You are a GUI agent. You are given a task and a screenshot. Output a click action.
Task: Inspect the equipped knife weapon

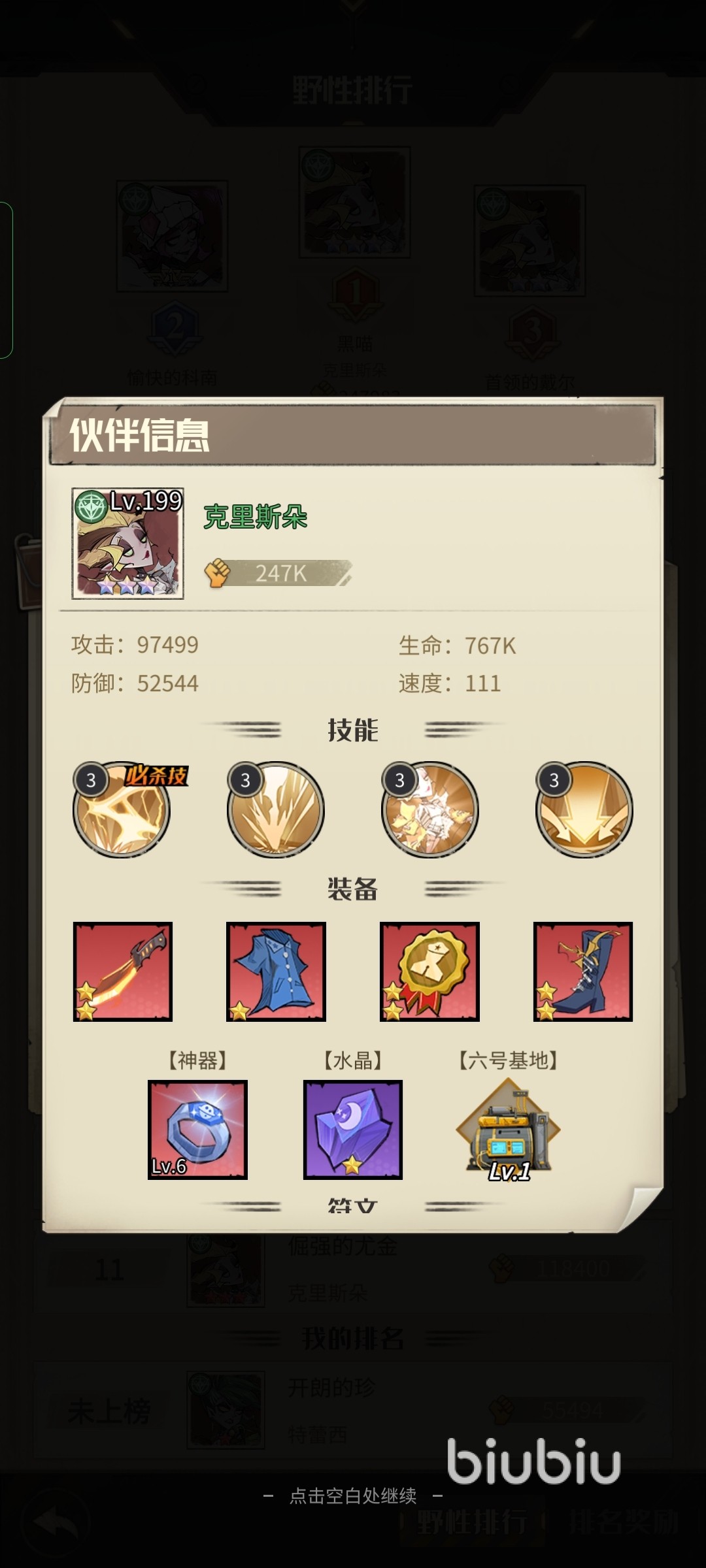pyautogui.click(x=123, y=972)
